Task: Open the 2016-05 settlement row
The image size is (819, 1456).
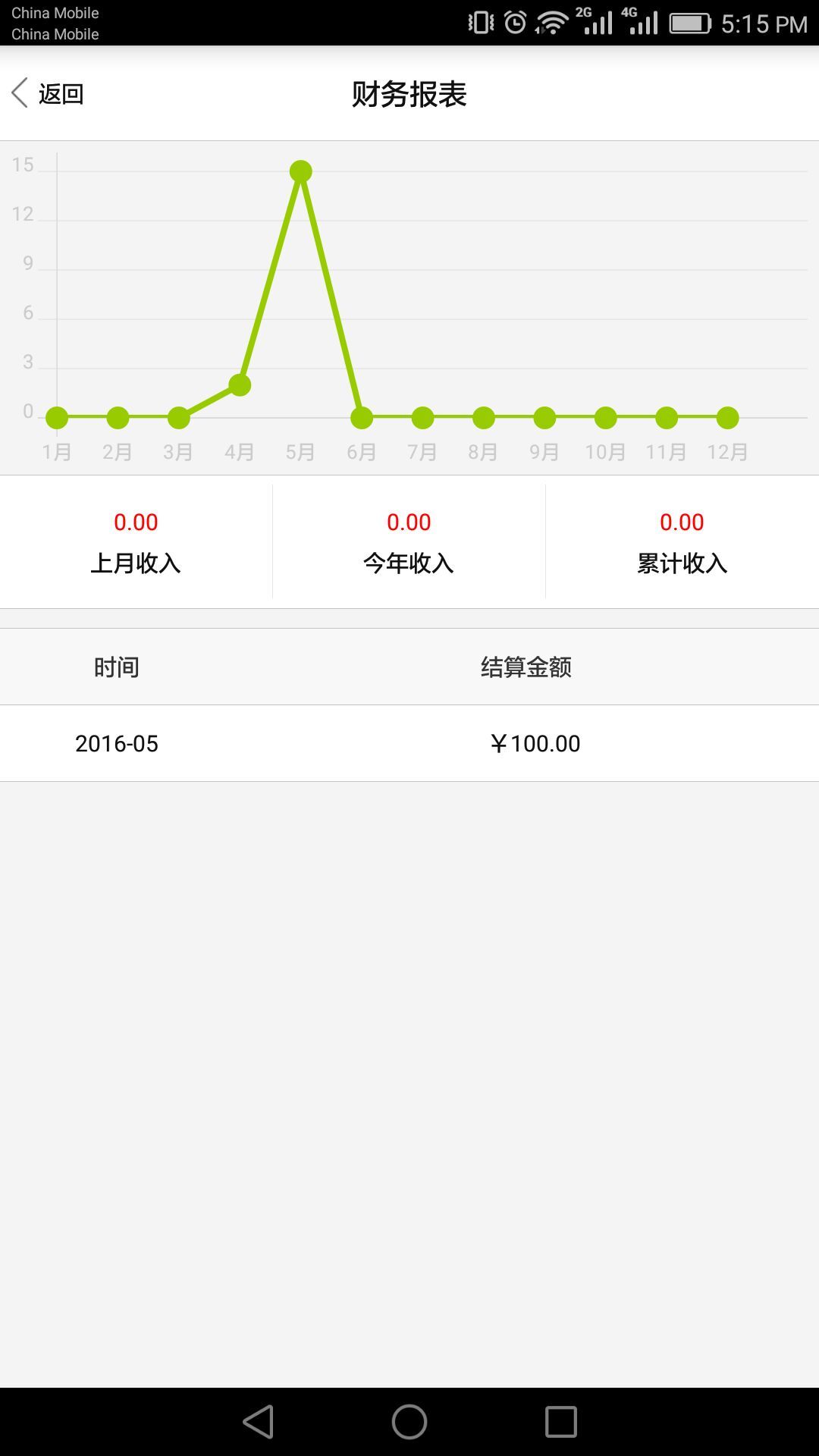Action: tap(409, 743)
